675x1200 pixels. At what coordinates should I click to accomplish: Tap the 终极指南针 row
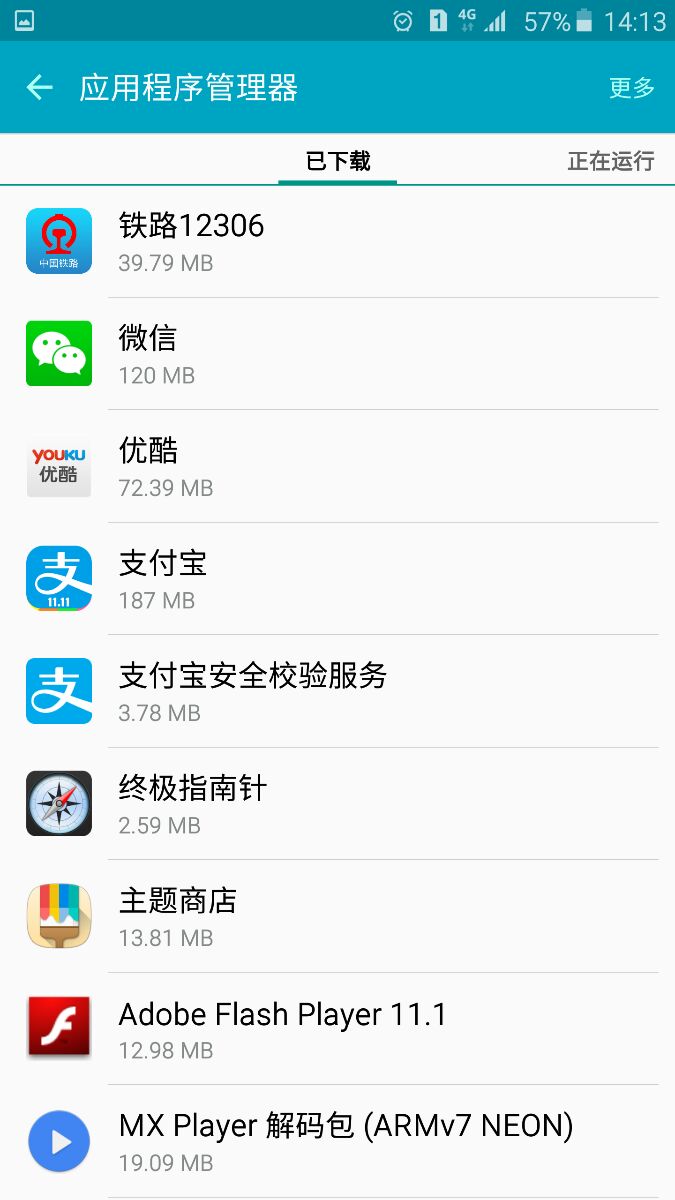[x=338, y=803]
